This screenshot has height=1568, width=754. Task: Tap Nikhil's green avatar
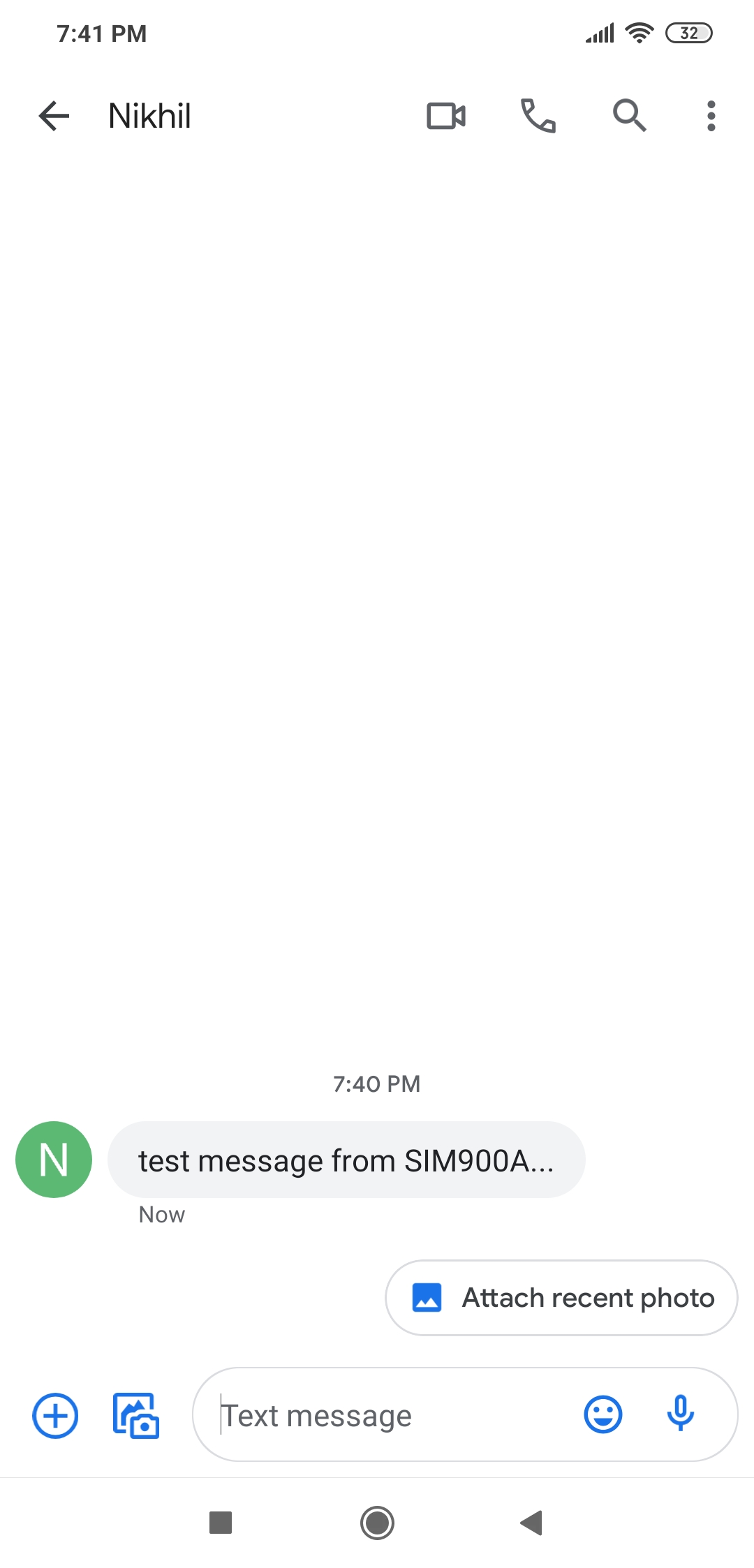[54, 1160]
